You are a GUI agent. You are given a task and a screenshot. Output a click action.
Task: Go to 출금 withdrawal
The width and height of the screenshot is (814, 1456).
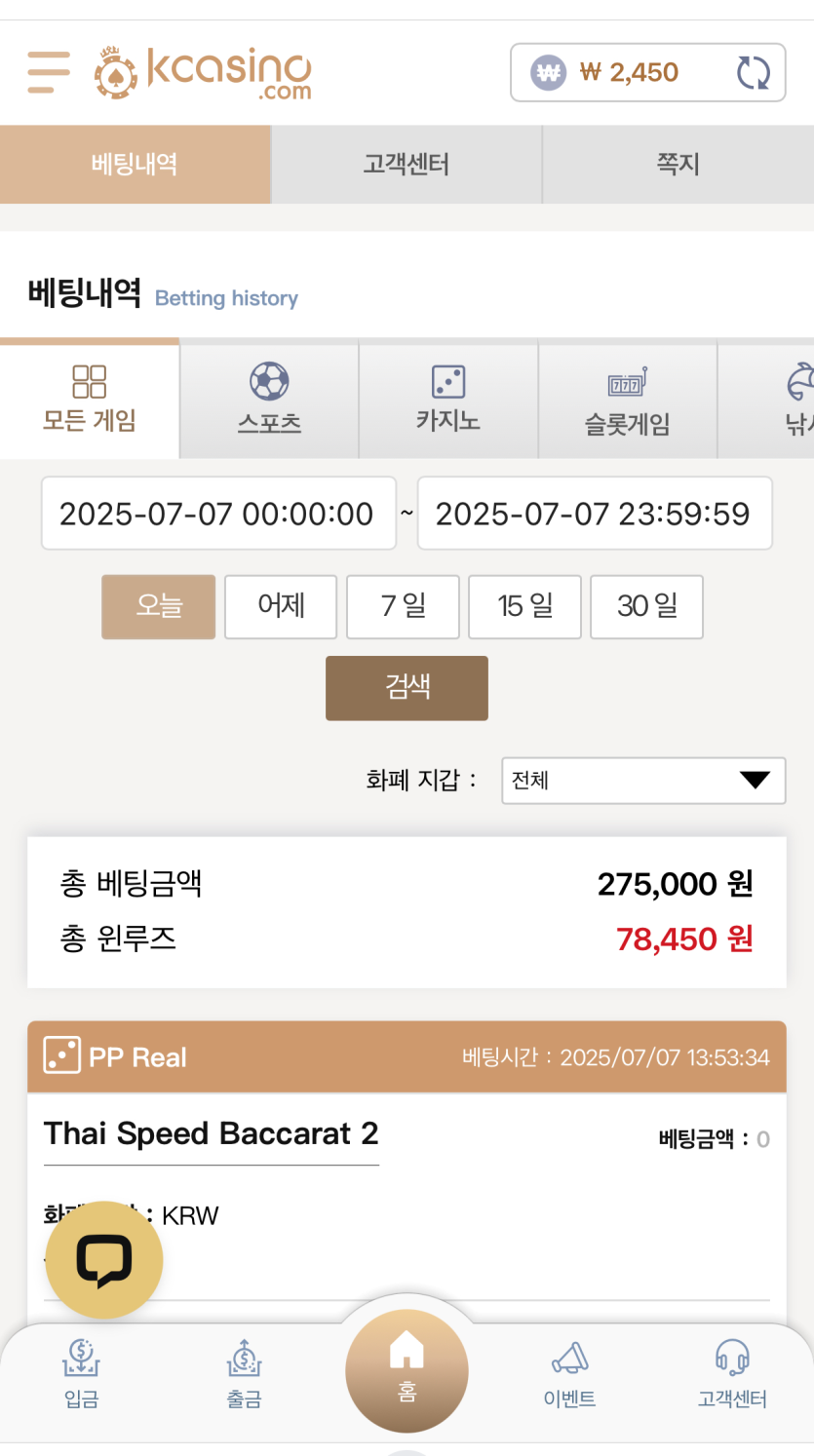click(x=244, y=1374)
